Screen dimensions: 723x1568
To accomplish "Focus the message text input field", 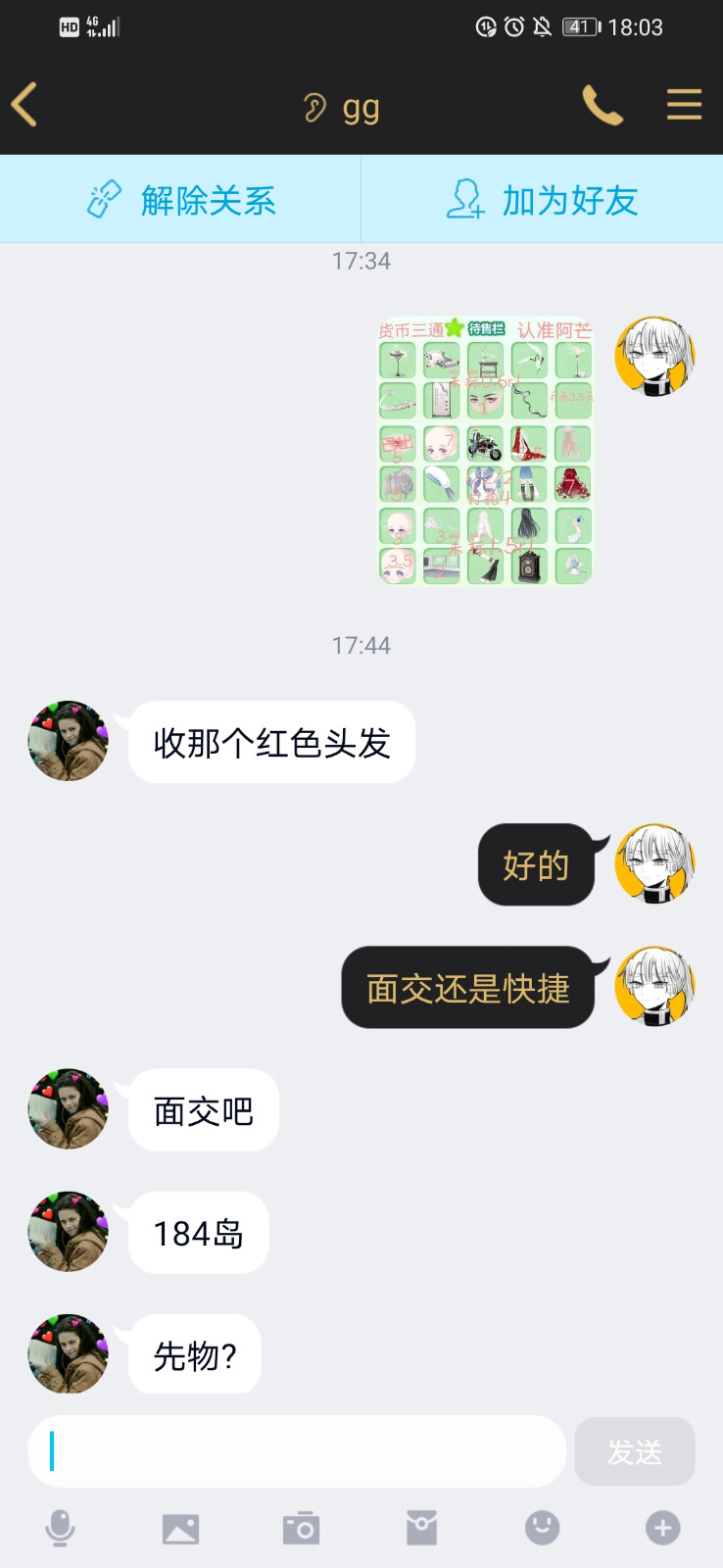I will [297, 1451].
